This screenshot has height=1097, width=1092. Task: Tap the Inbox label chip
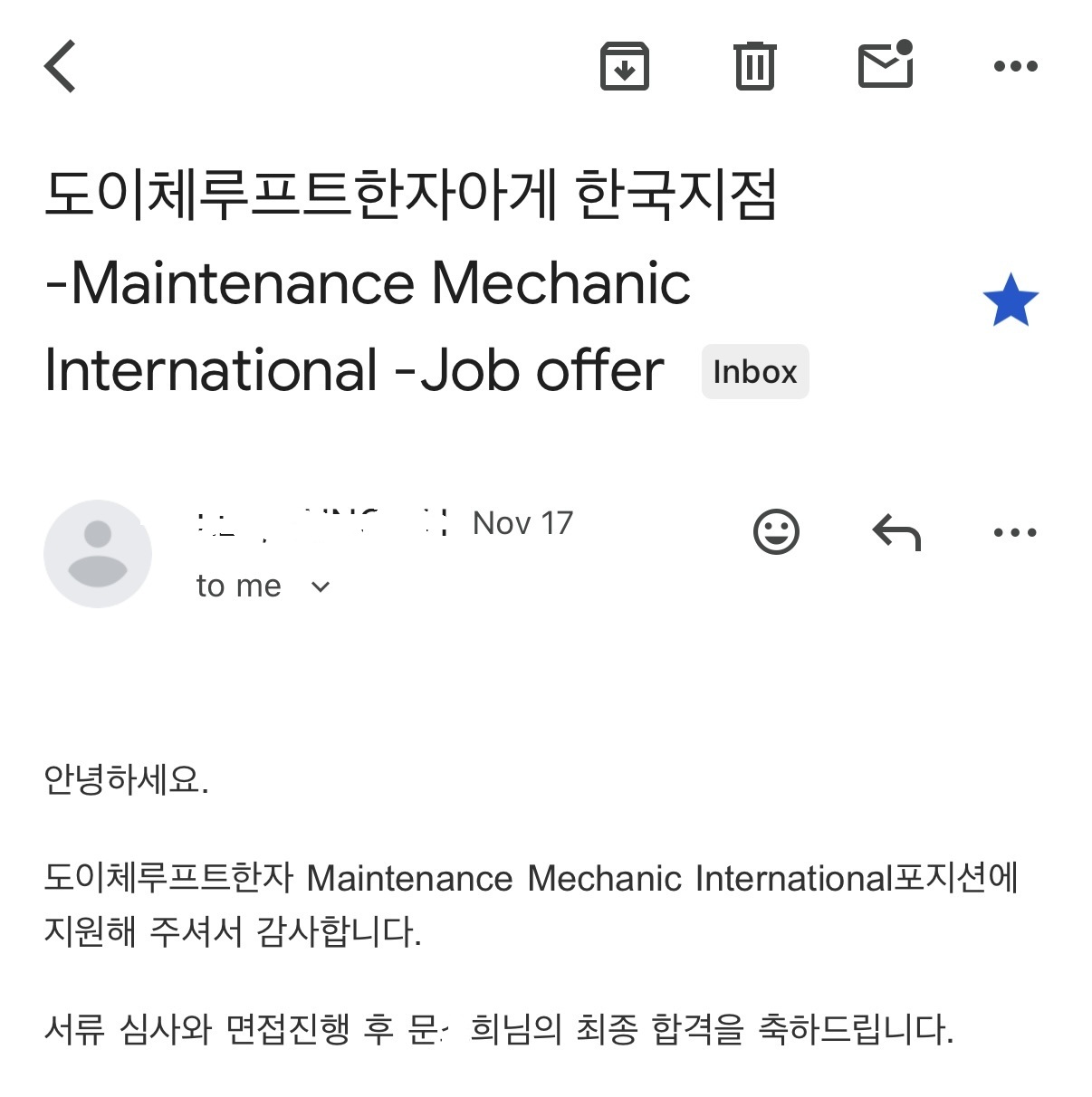point(754,372)
